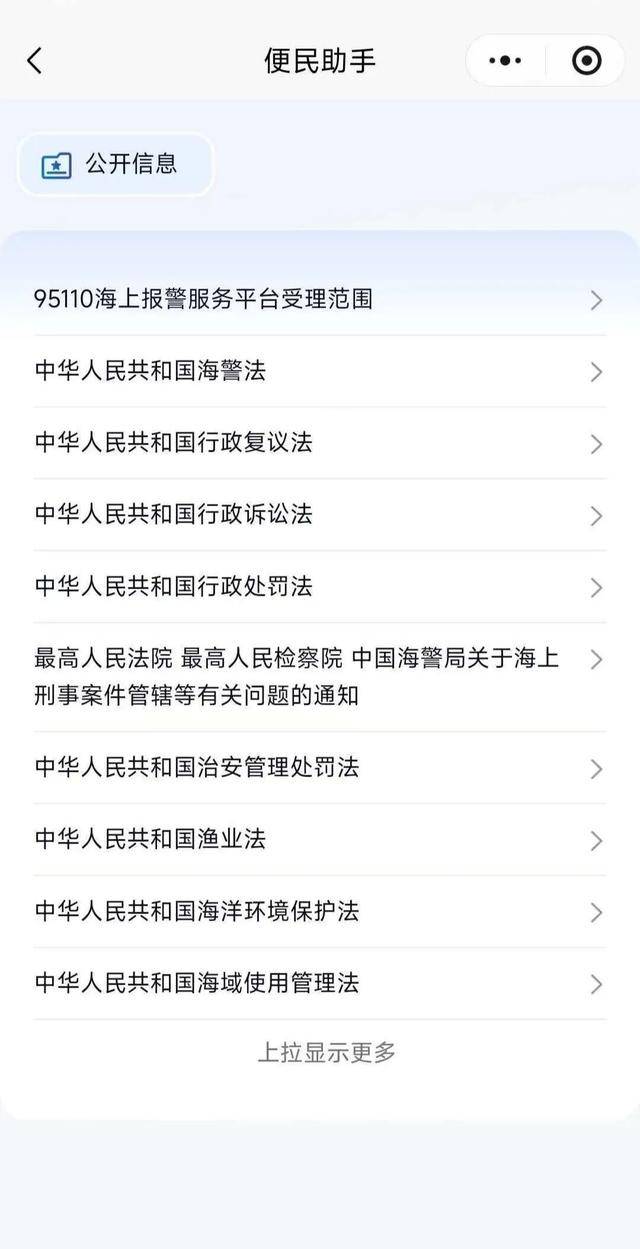
Task: Open 中华人民共和国行政诉讼法
Action: (318, 515)
